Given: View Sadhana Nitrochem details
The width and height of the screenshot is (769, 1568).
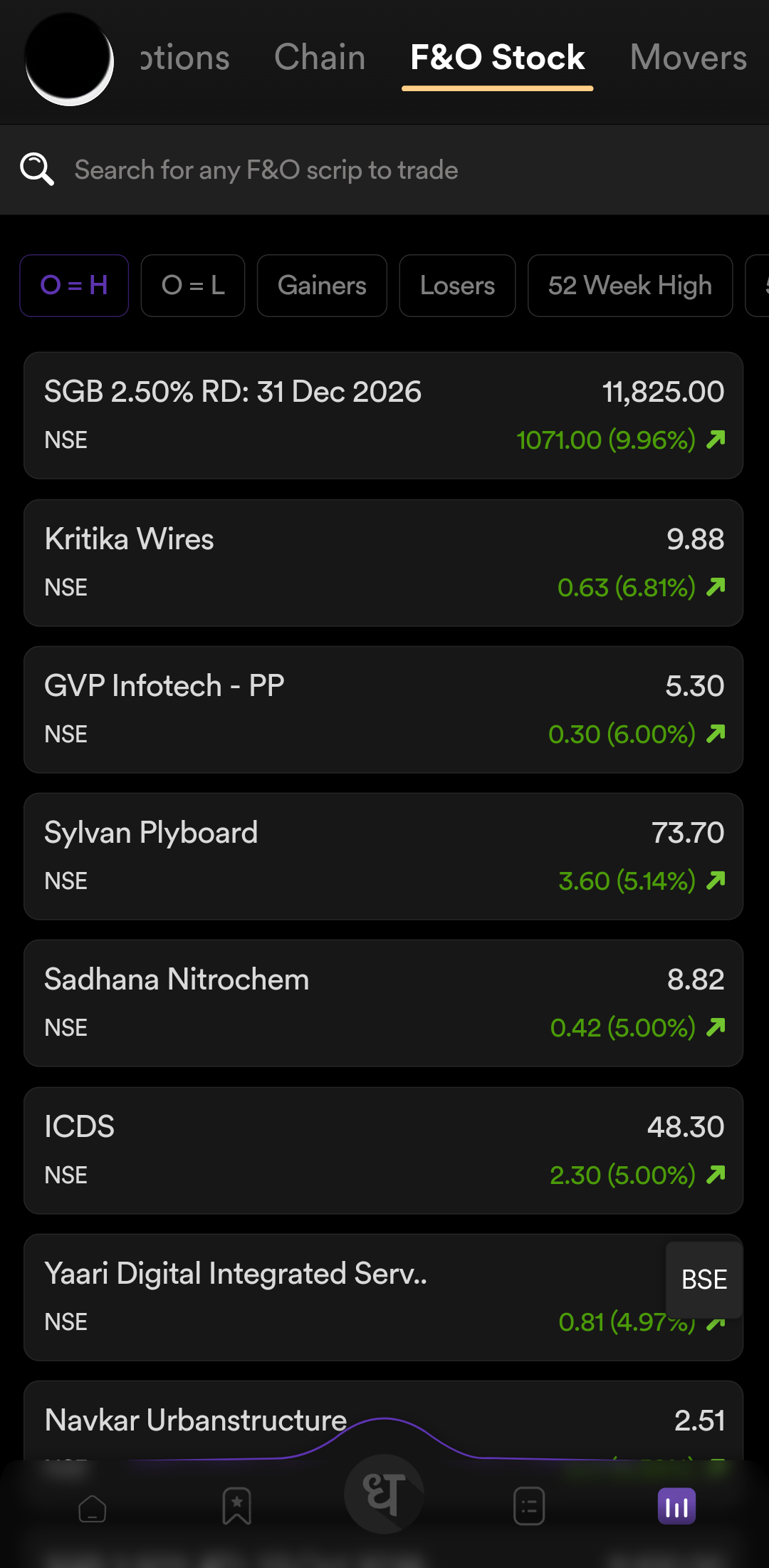Looking at the screenshot, I should tap(383, 1003).
